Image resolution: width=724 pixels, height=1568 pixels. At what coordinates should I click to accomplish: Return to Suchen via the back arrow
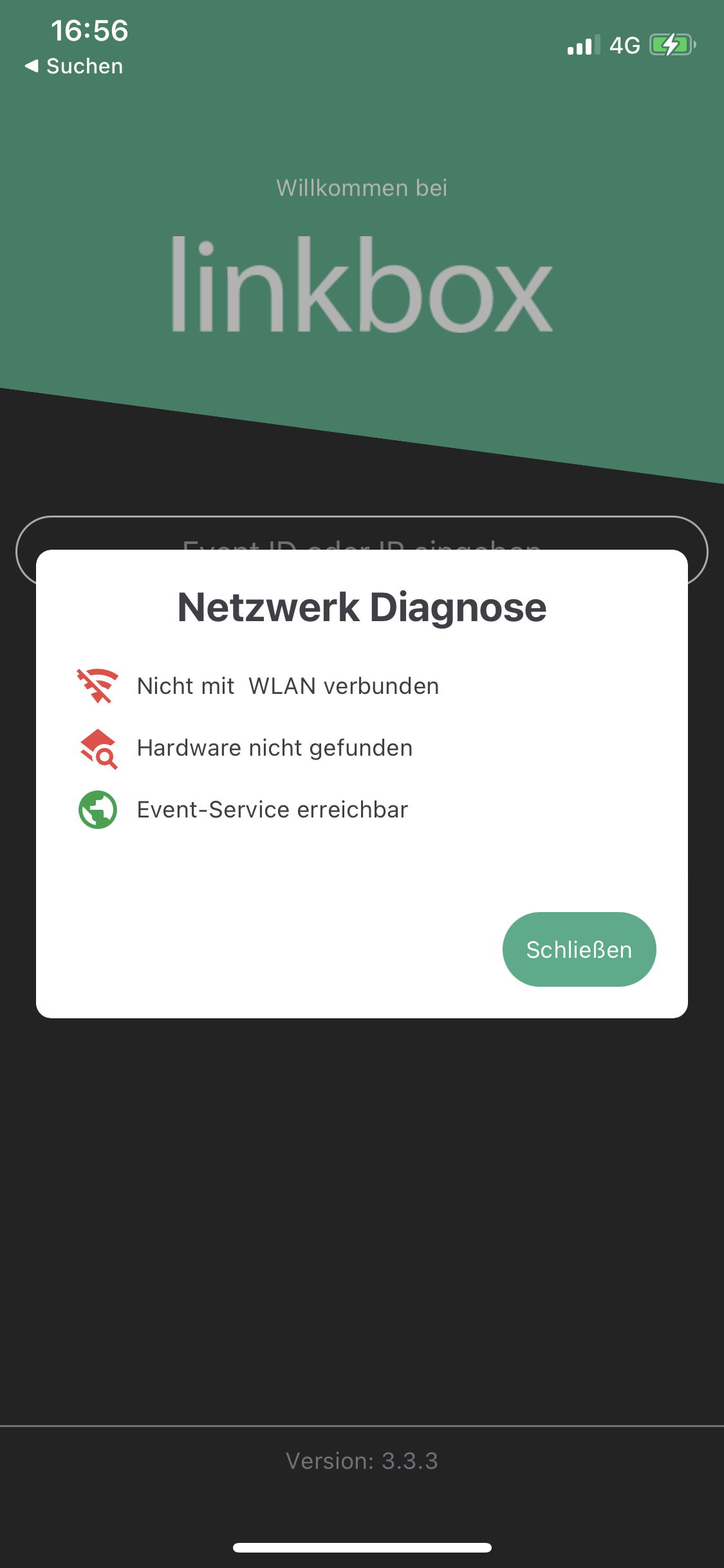[73, 66]
